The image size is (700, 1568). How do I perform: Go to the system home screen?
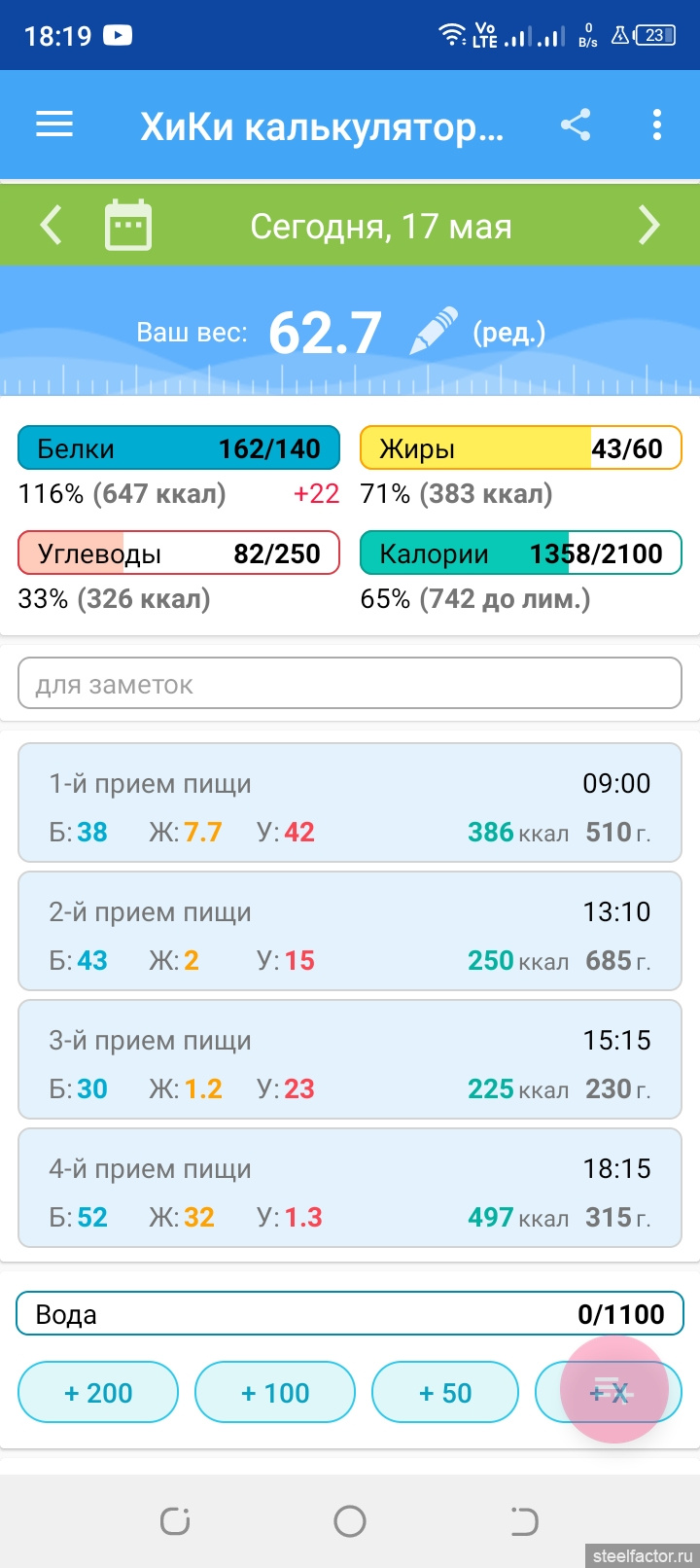click(x=350, y=1521)
